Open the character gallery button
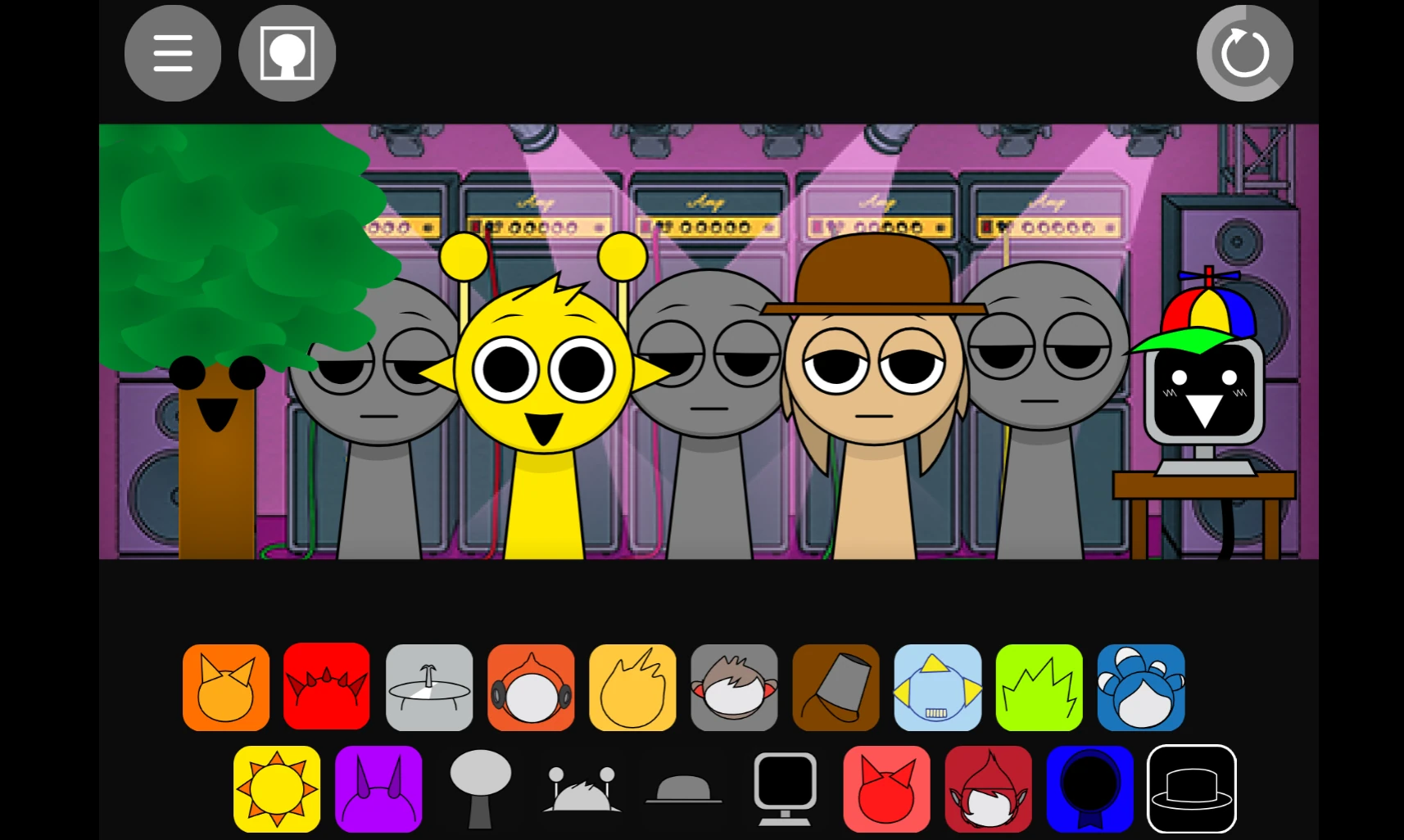Viewport: 1404px width, 840px height. tap(287, 53)
